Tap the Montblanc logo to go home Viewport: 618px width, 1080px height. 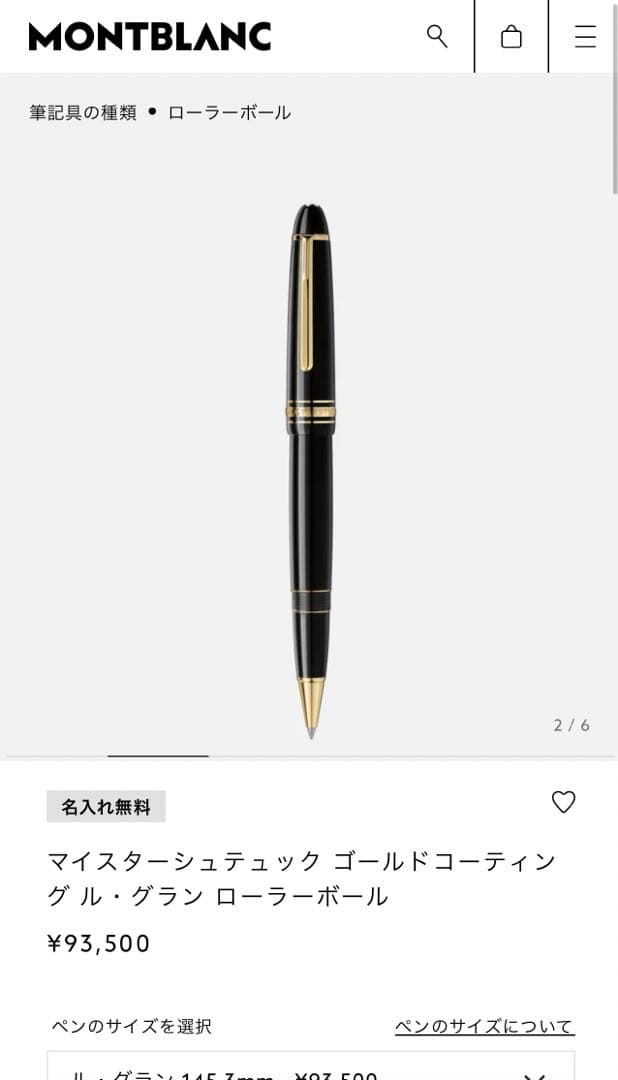(150, 37)
